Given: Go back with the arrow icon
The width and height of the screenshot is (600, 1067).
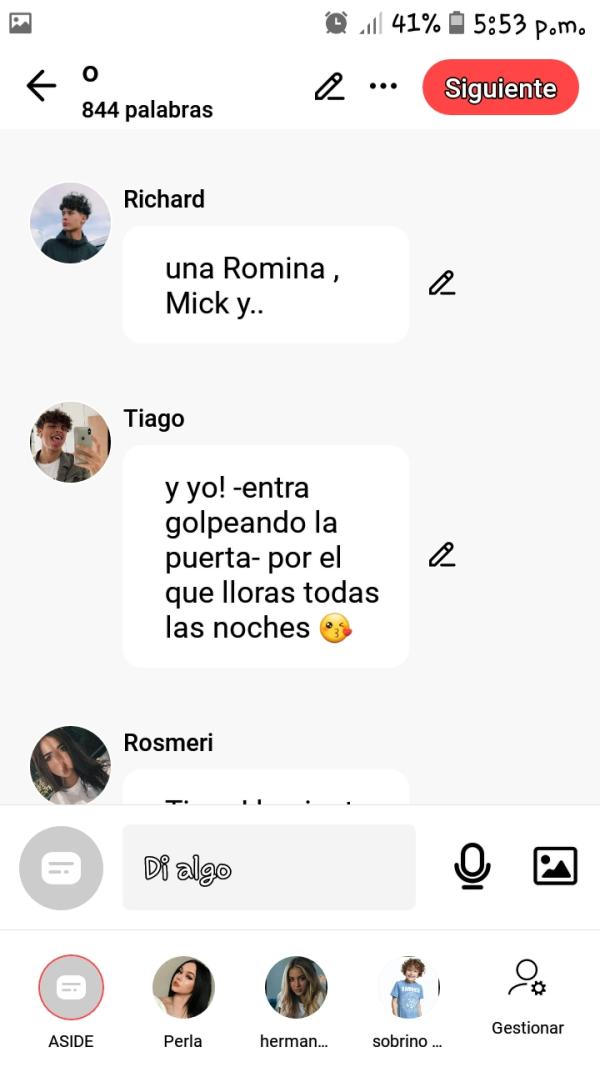Looking at the screenshot, I should 41,87.
